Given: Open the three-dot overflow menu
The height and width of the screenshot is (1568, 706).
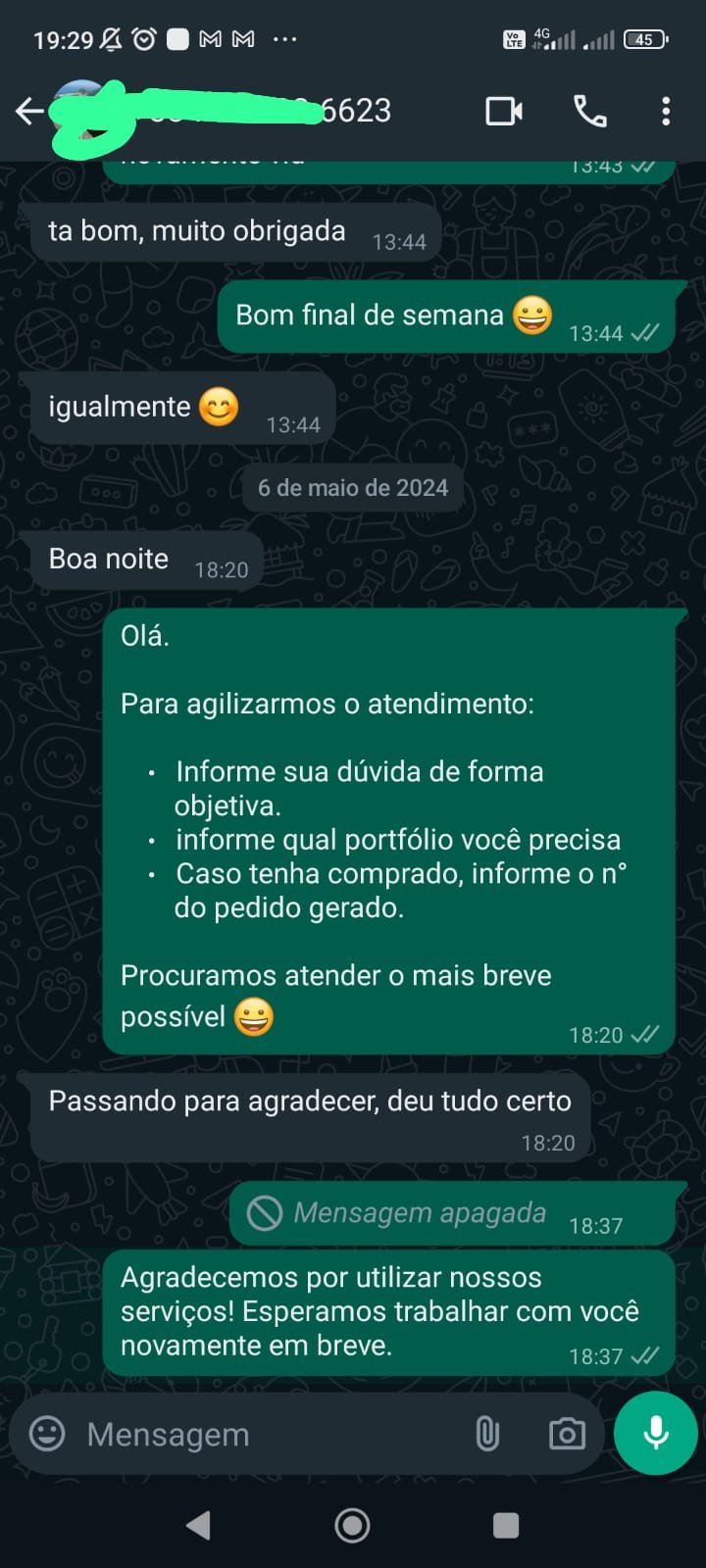Looking at the screenshot, I should coord(666,112).
